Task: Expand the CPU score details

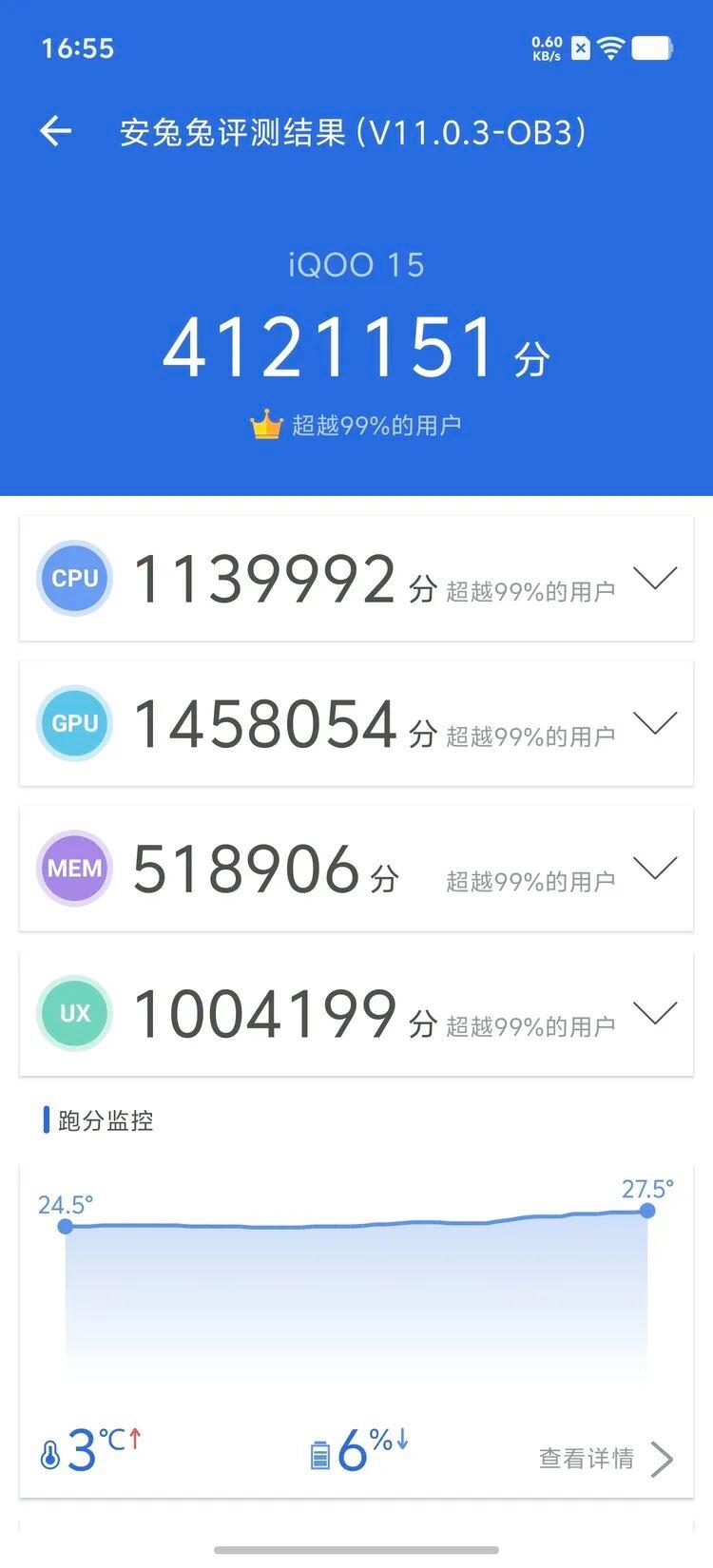Action: click(x=655, y=578)
